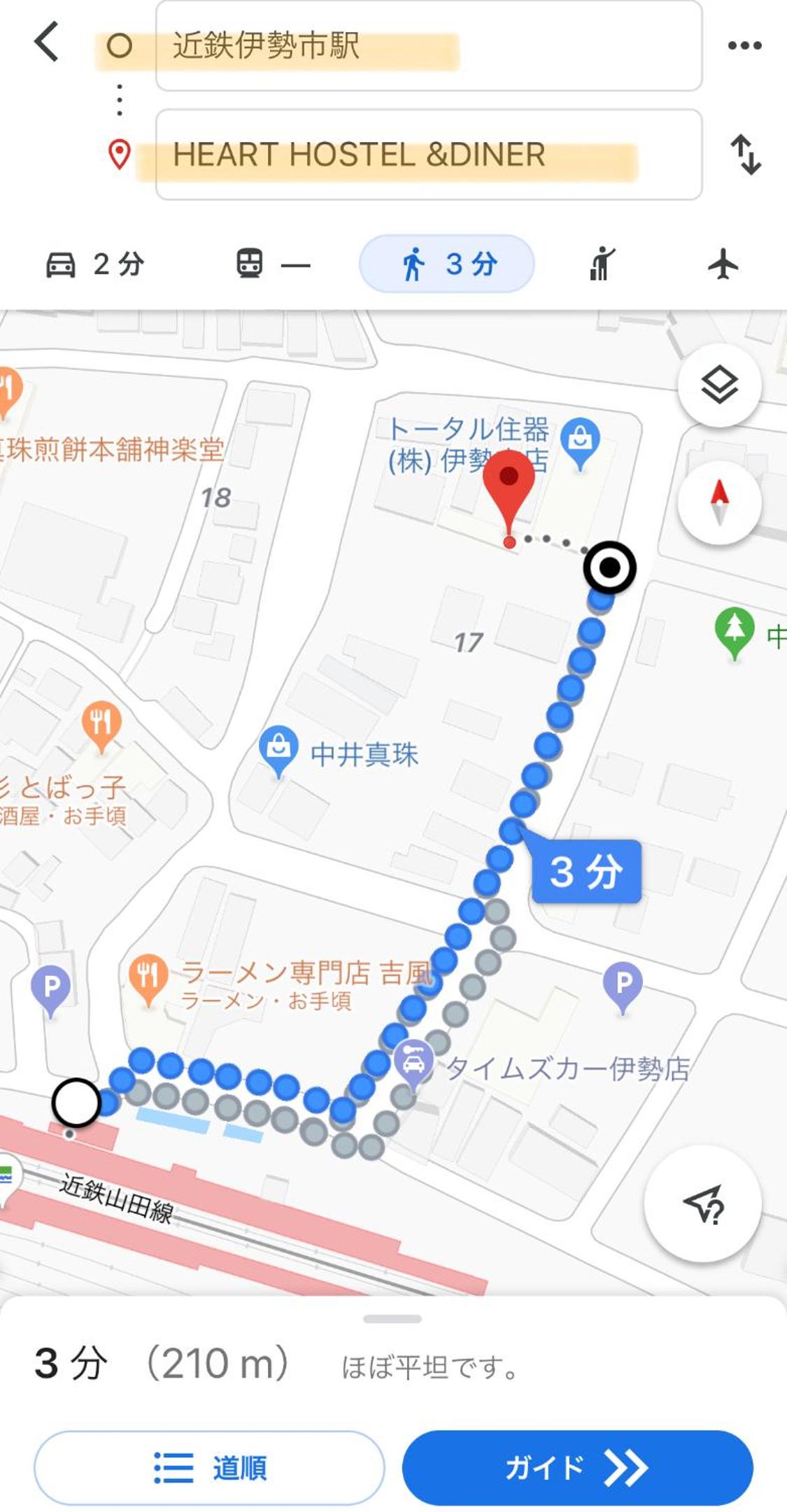Tap the 中井真珠 shop pin
The width and height of the screenshot is (787, 1512).
(278, 750)
